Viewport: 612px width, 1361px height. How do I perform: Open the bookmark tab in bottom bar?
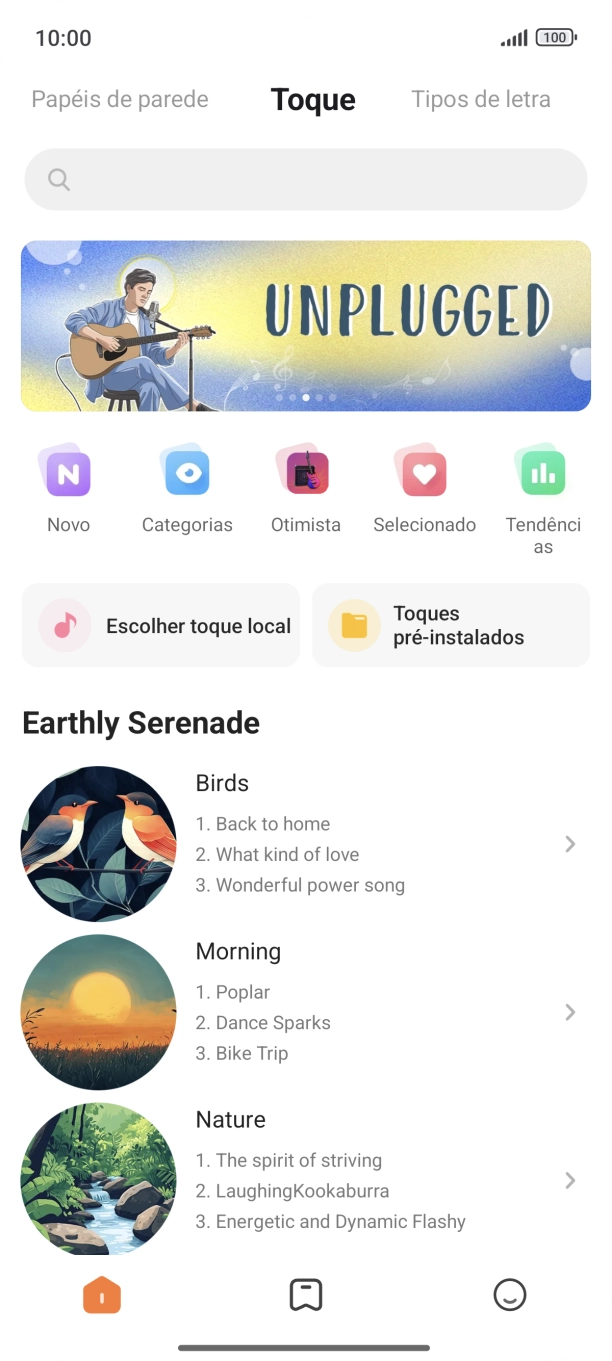306,1296
